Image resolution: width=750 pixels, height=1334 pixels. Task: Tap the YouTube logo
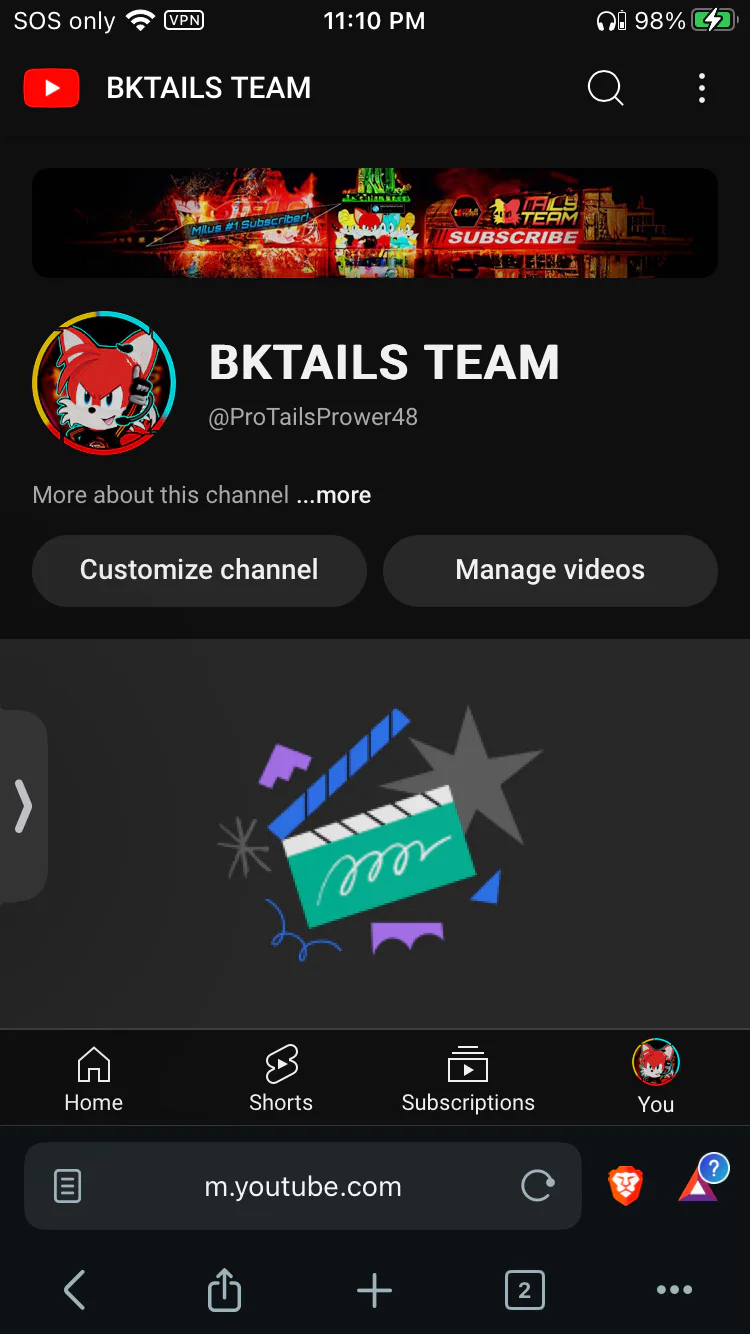click(x=51, y=88)
